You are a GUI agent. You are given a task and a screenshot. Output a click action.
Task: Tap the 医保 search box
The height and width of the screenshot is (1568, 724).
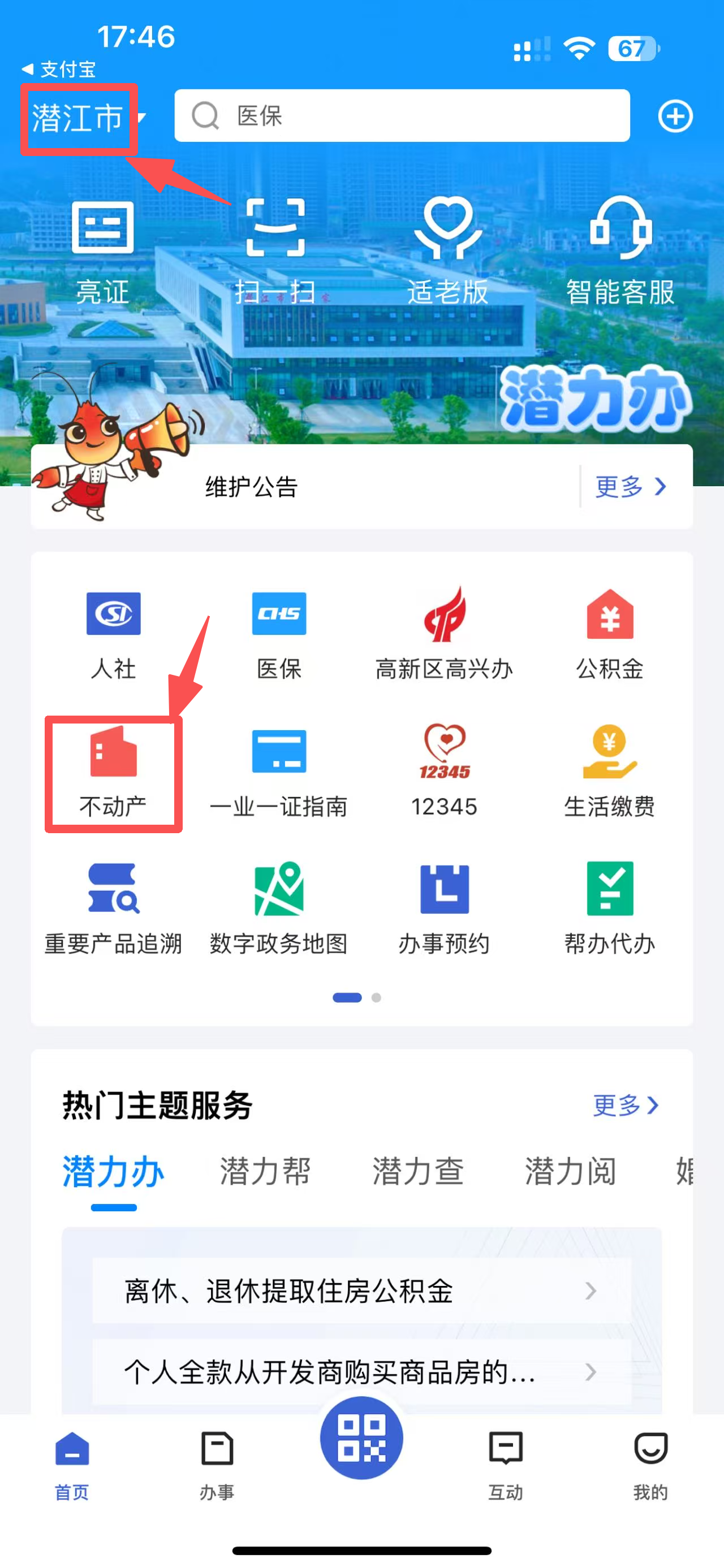402,116
